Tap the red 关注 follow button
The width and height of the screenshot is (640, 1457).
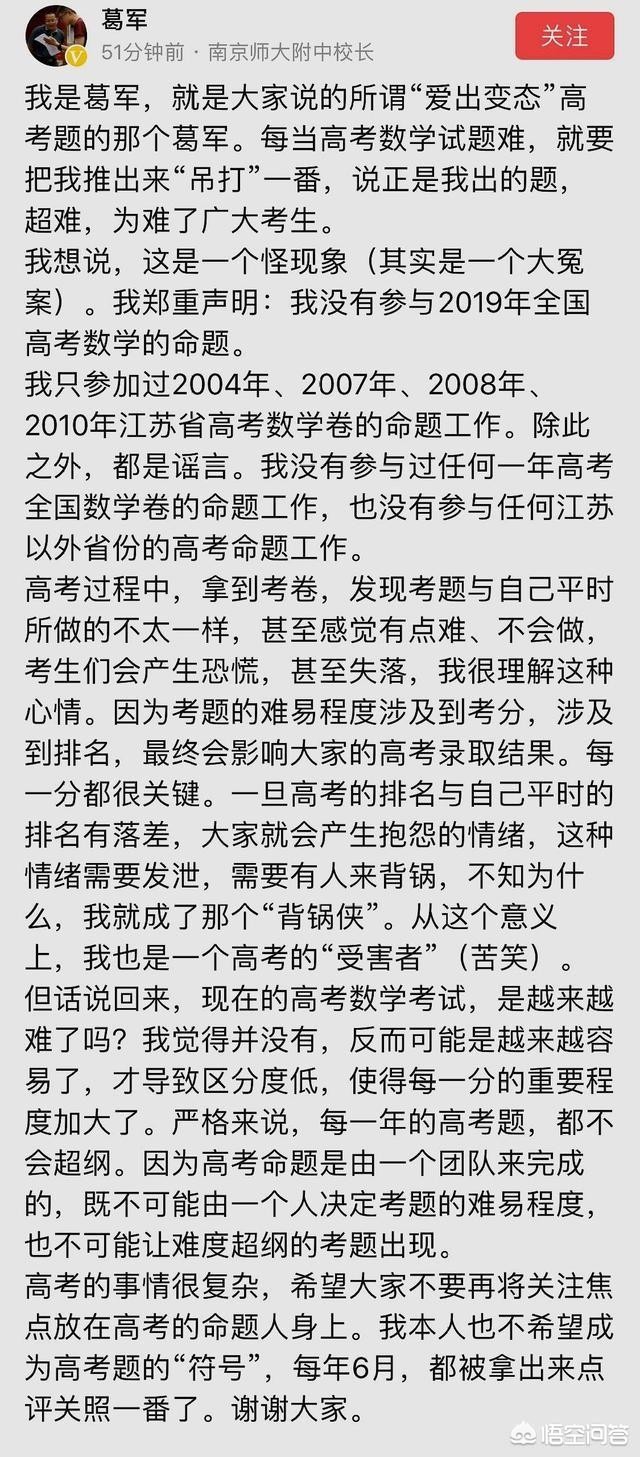pos(565,36)
